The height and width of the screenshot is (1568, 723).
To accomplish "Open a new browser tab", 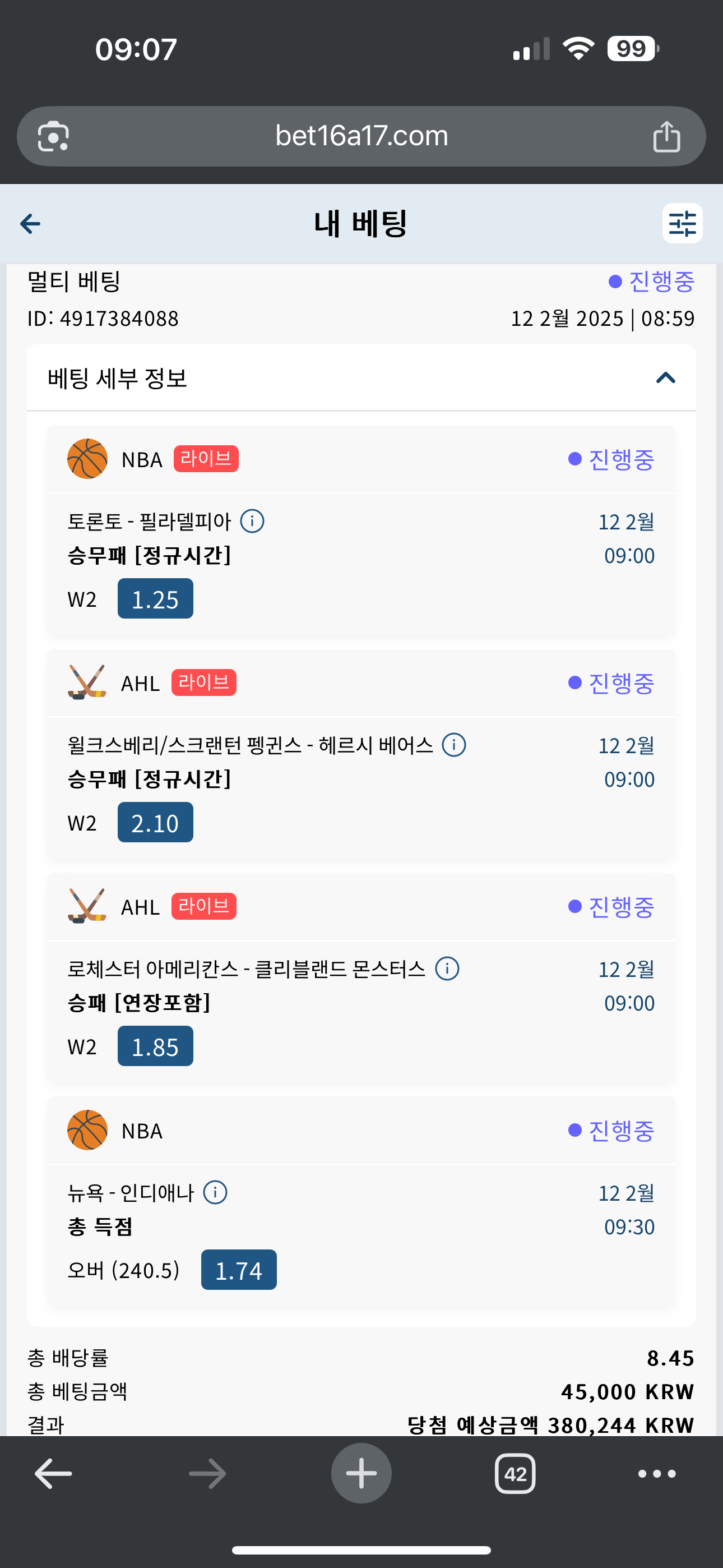I will (x=361, y=1473).
